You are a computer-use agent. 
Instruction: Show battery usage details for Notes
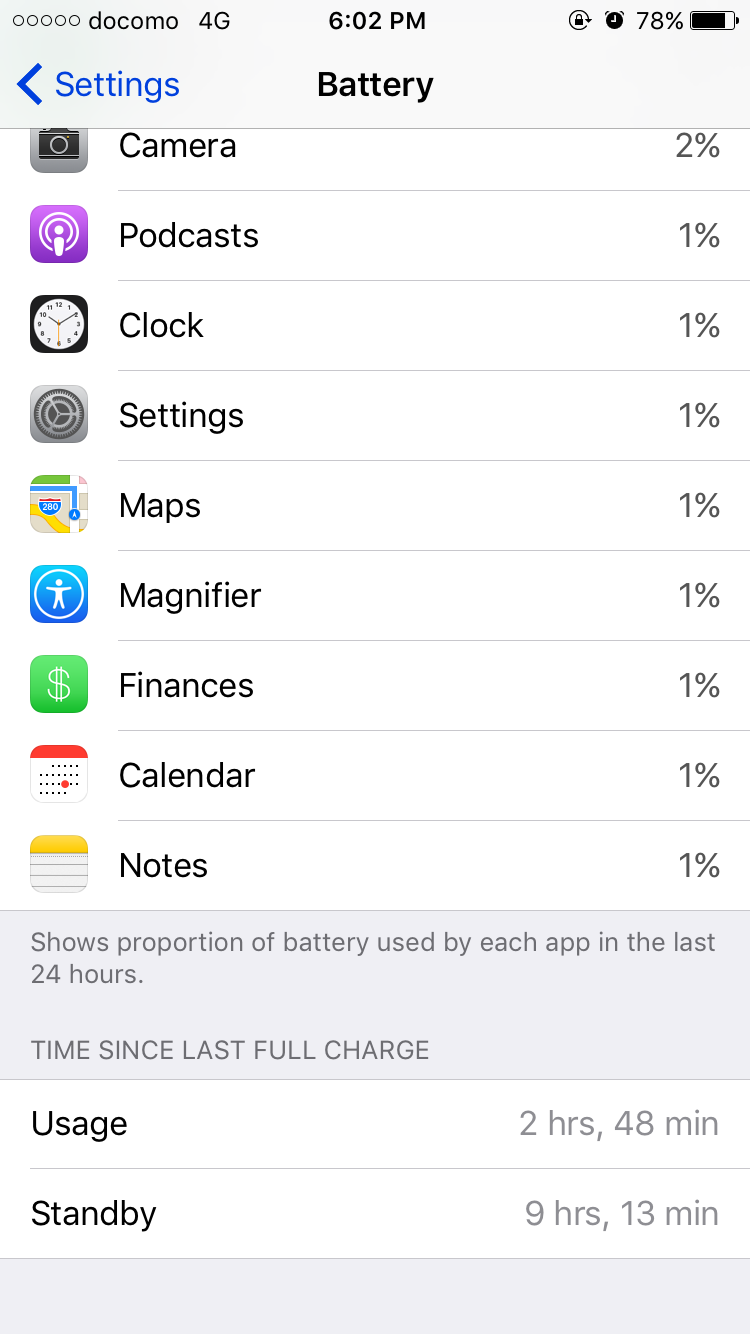[x=375, y=866]
